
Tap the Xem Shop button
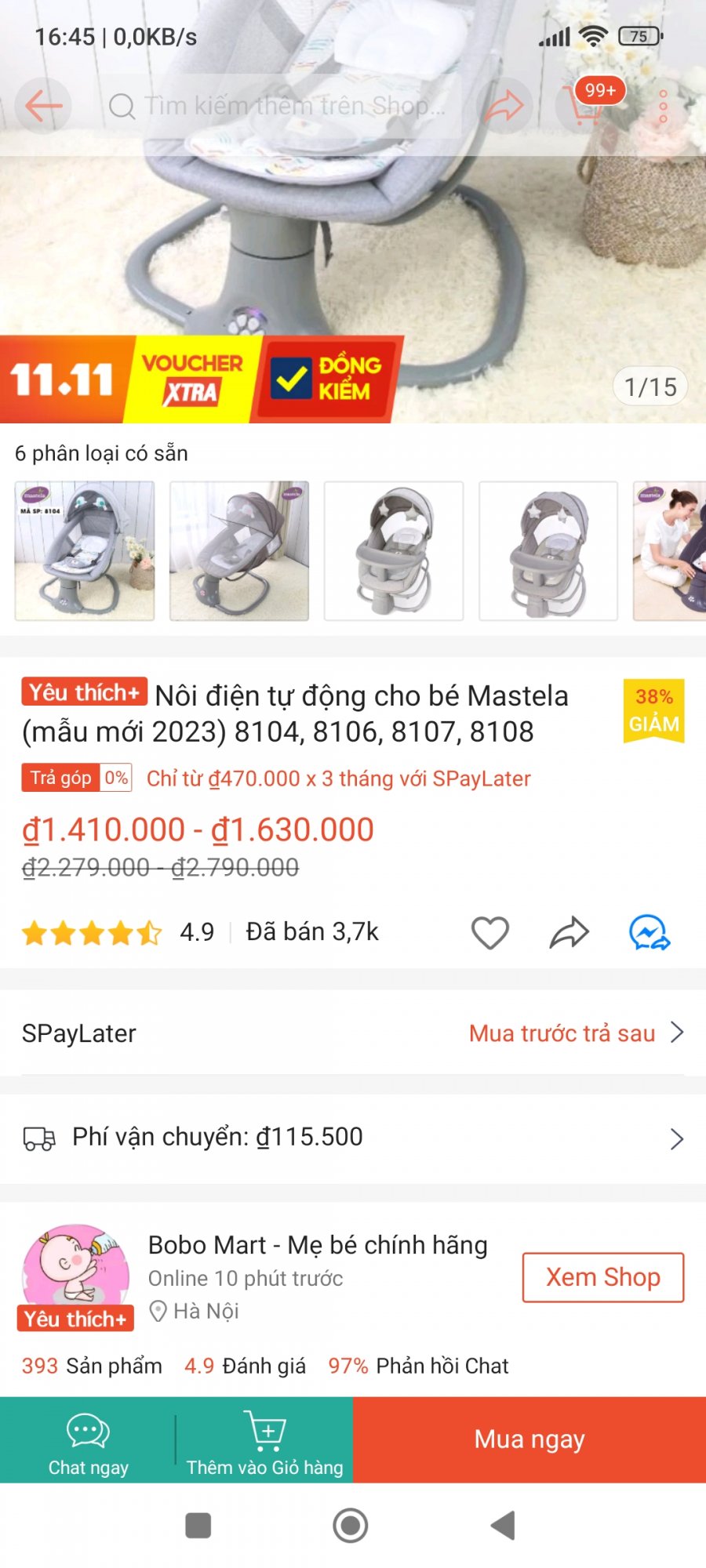point(603,1277)
